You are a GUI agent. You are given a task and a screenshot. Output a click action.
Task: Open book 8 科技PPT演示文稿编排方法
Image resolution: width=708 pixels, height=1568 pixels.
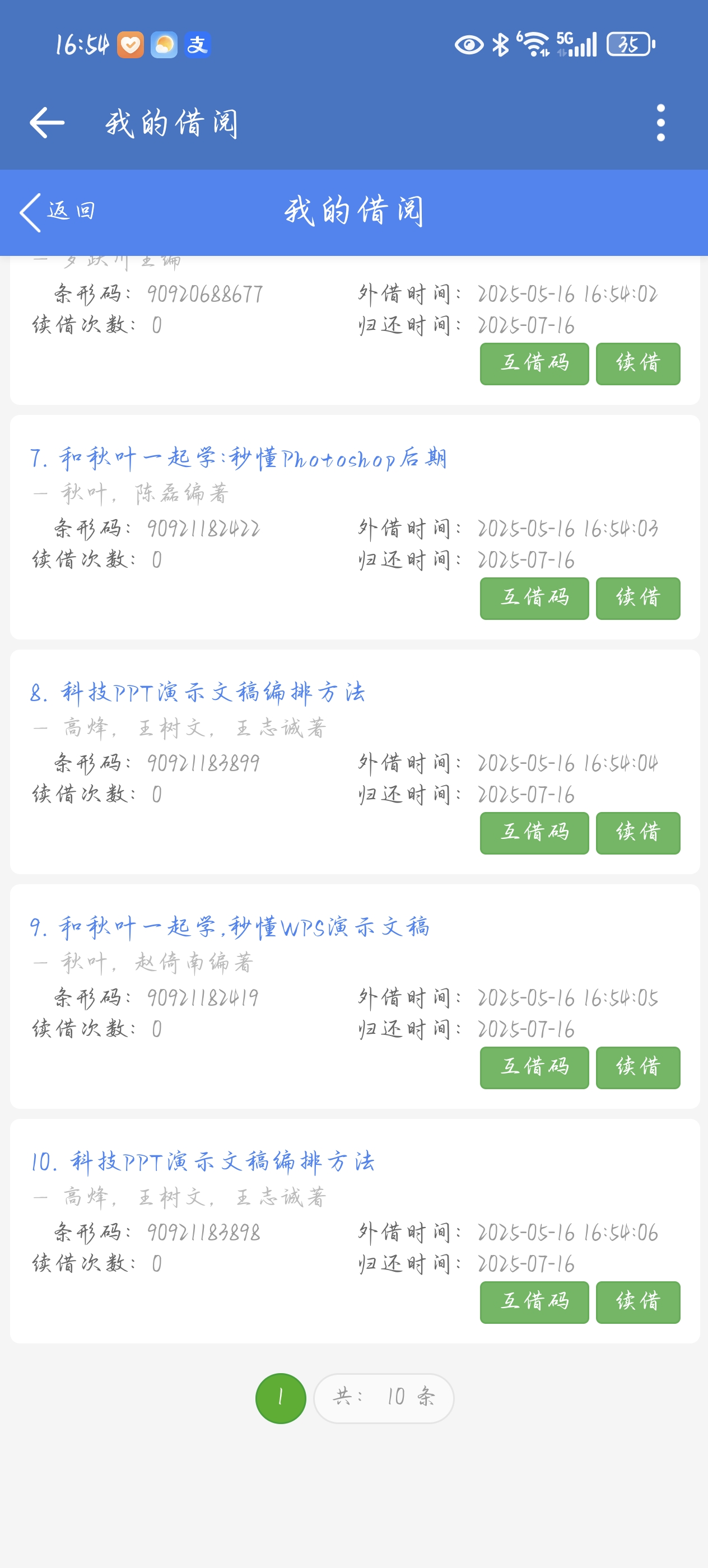pyautogui.click(x=198, y=693)
